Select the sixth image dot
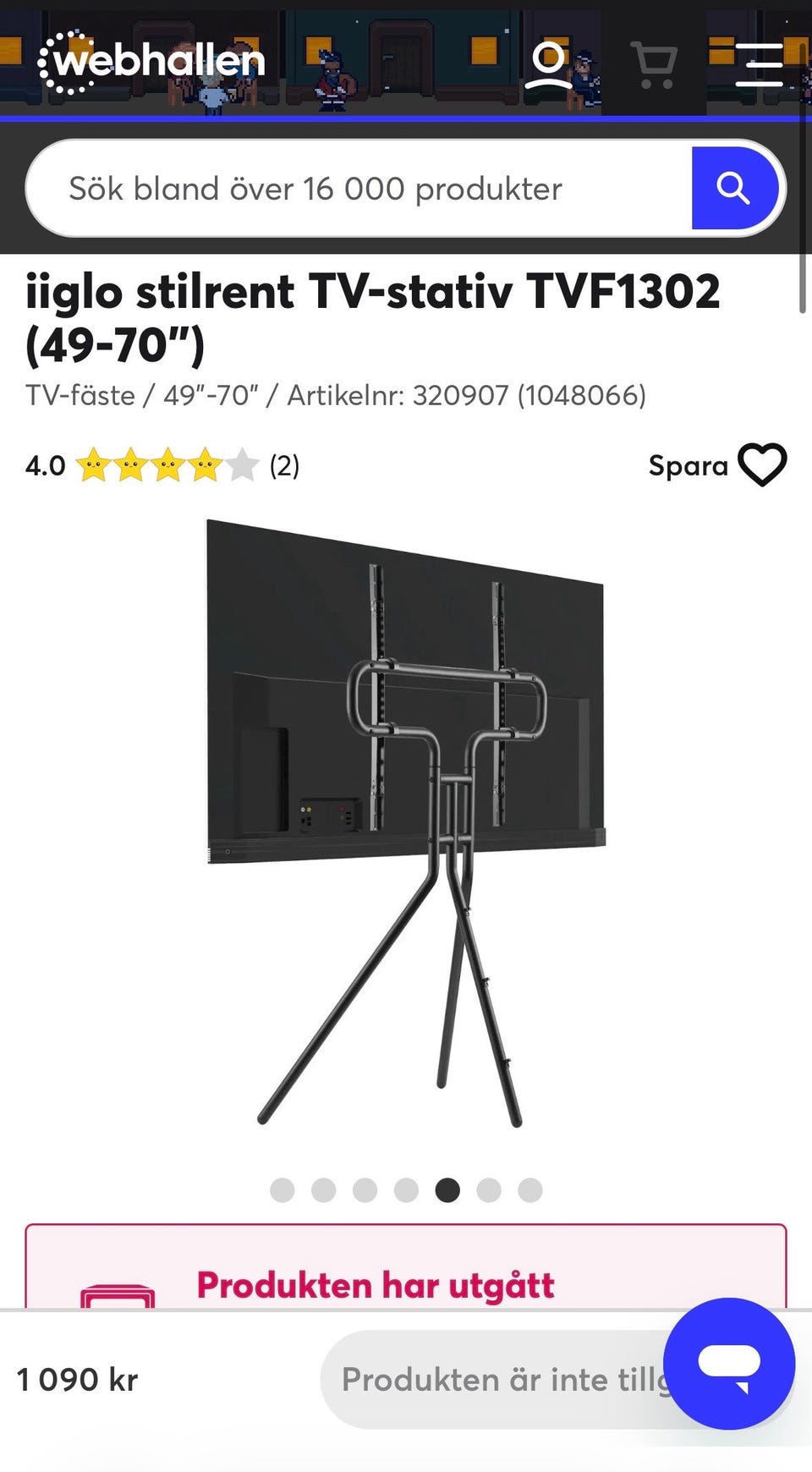Viewport: 812px width, 1472px height. [x=489, y=1190]
